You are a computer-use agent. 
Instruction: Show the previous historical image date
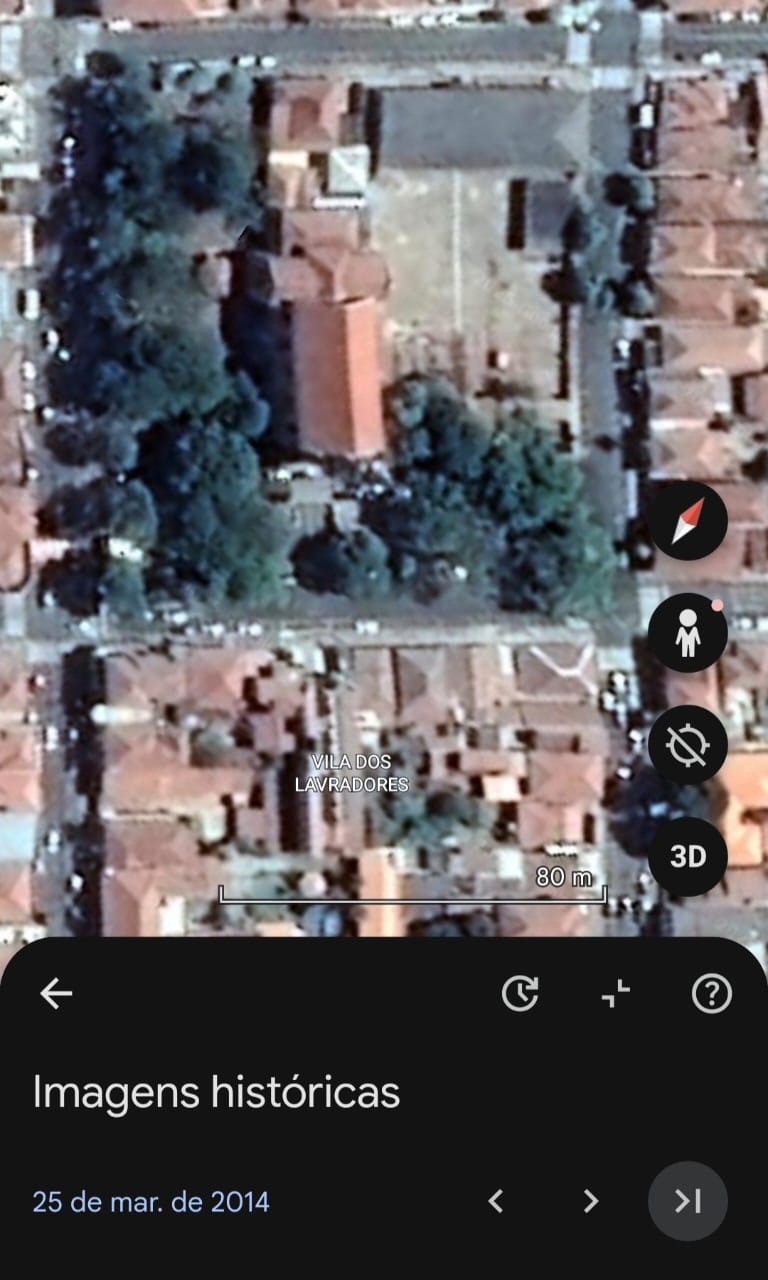coord(496,1201)
